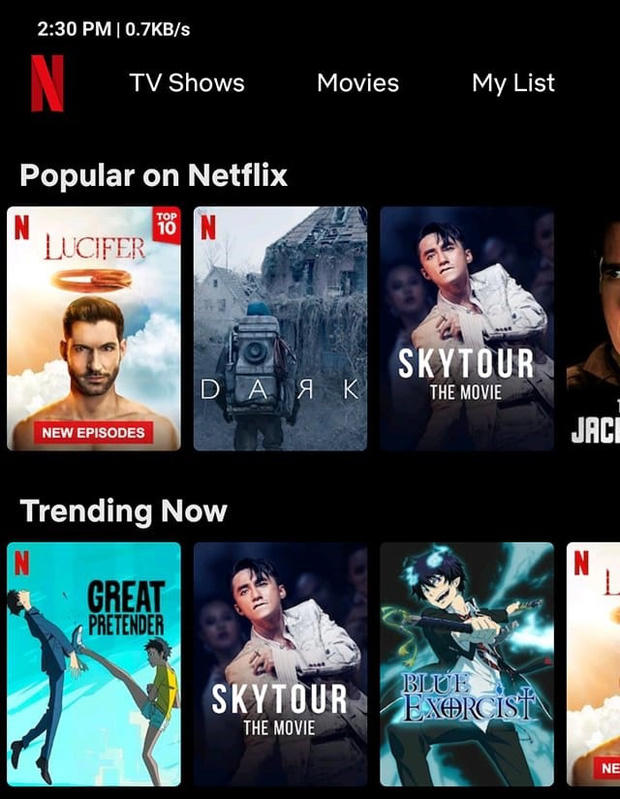The image size is (620, 799).
Task: Switch to the Movies tab
Action: [357, 83]
